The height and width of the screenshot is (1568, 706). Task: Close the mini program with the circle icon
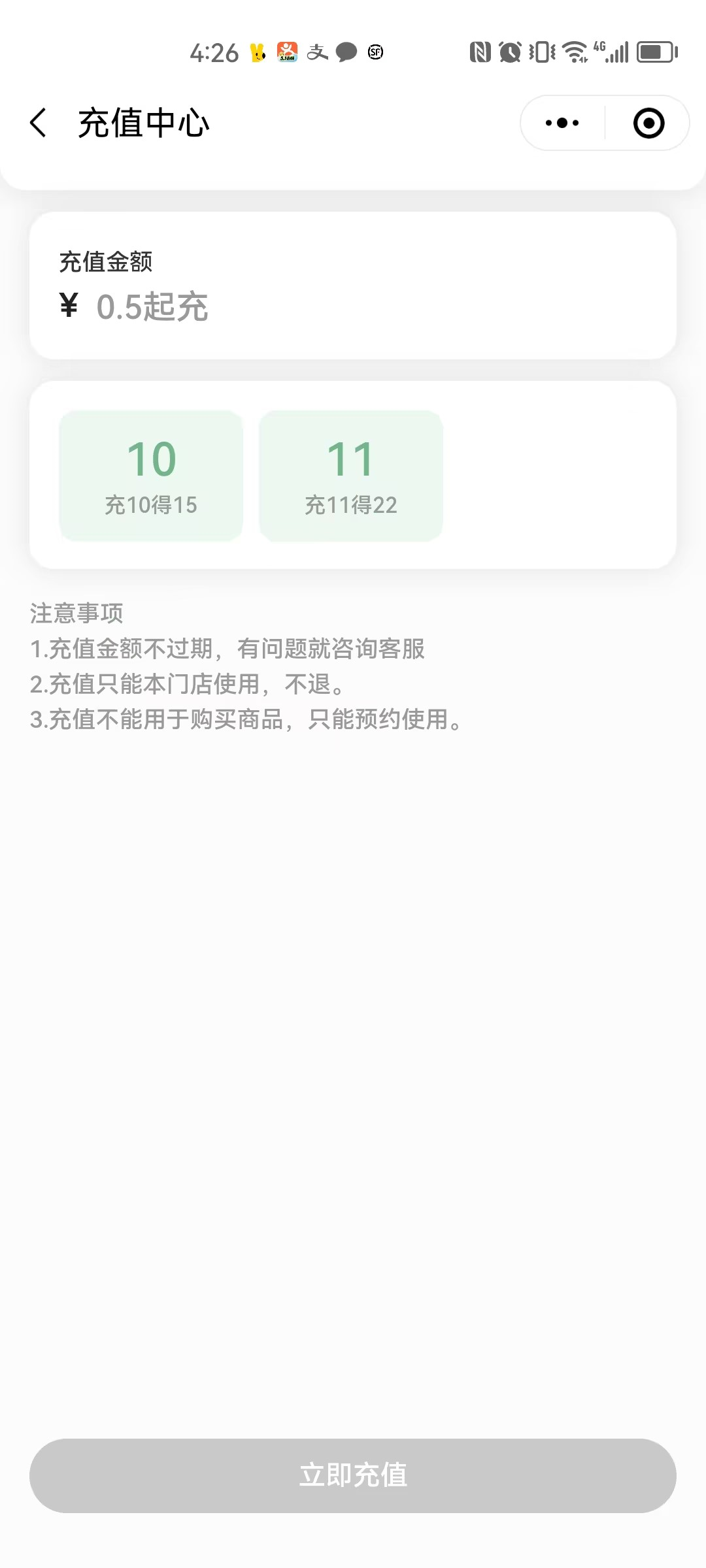click(648, 123)
